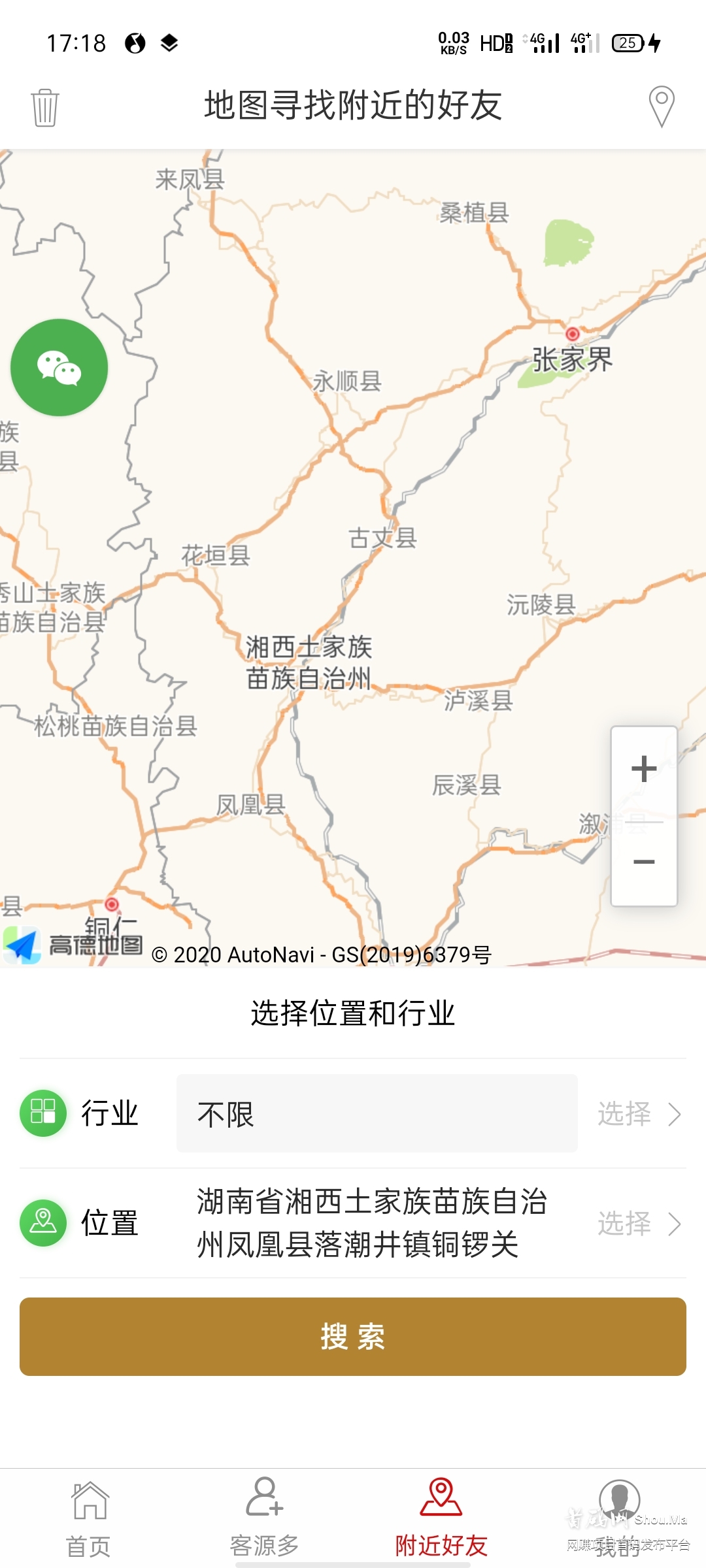The width and height of the screenshot is (706, 1568).
Task: Go to the 我的 profile tab
Action: coord(618,1518)
